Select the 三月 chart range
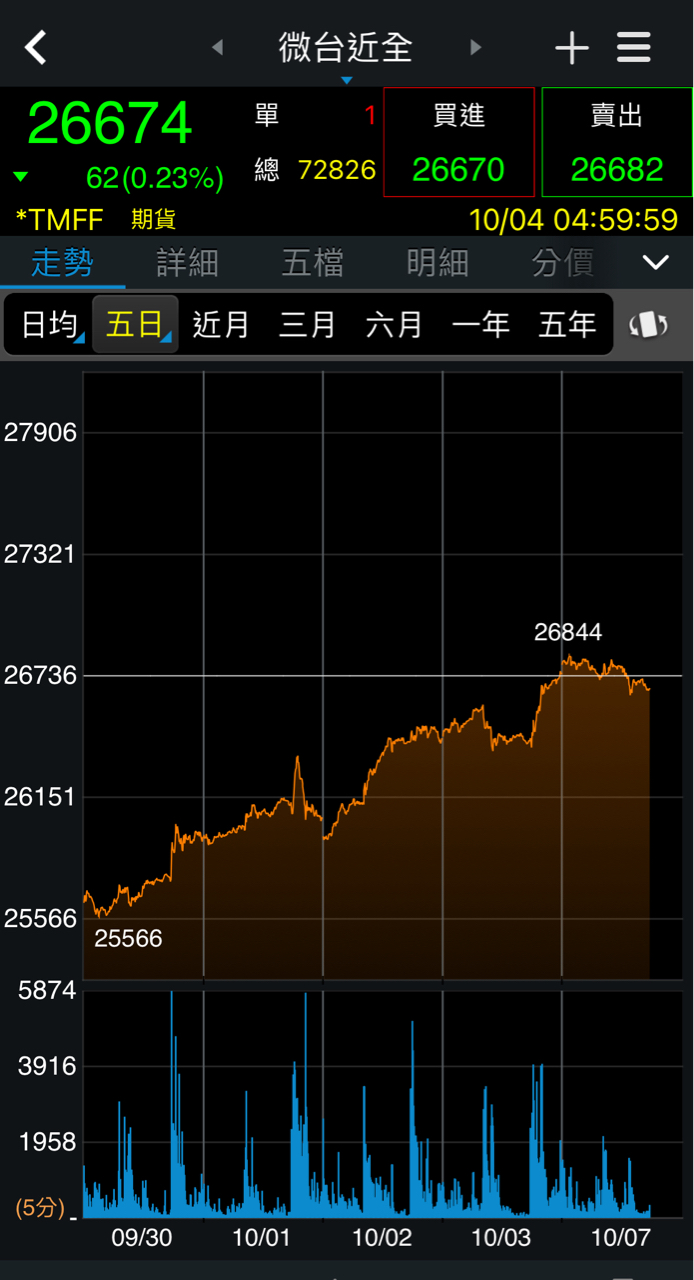The image size is (694, 1280). tap(307, 324)
